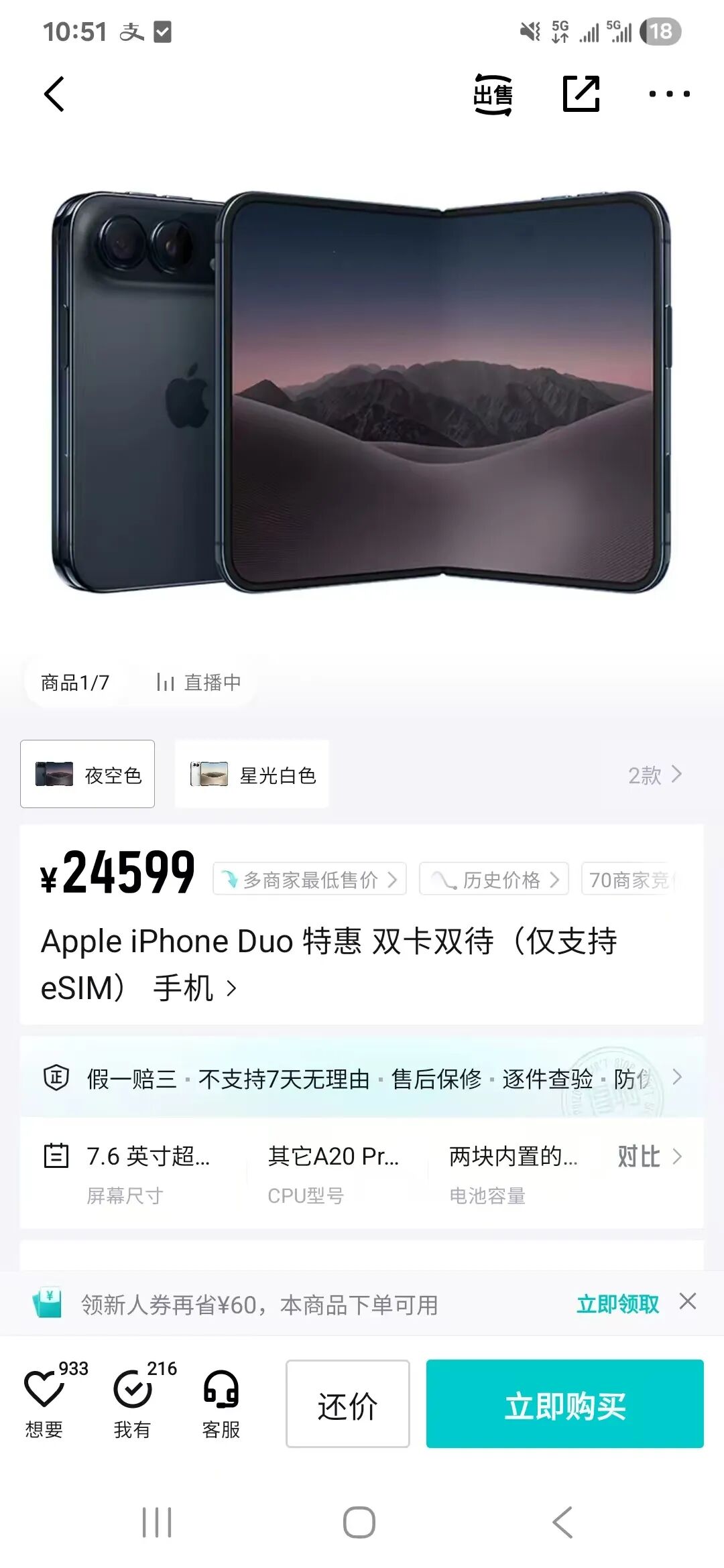Tap 立即购买 to buy now
Image resolution: width=724 pixels, height=1568 pixels.
(x=565, y=1404)
